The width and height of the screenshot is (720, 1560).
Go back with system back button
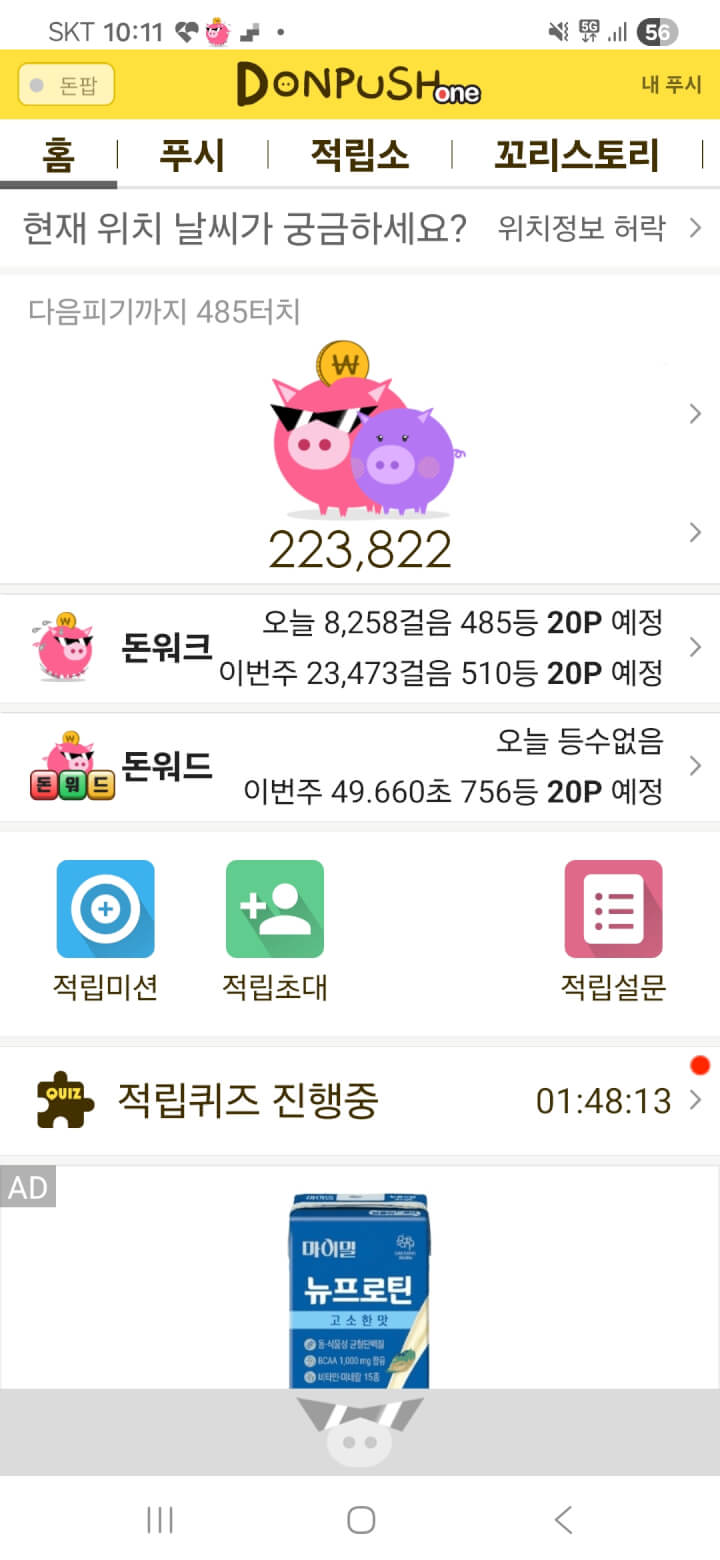[x=563, y=1520]
